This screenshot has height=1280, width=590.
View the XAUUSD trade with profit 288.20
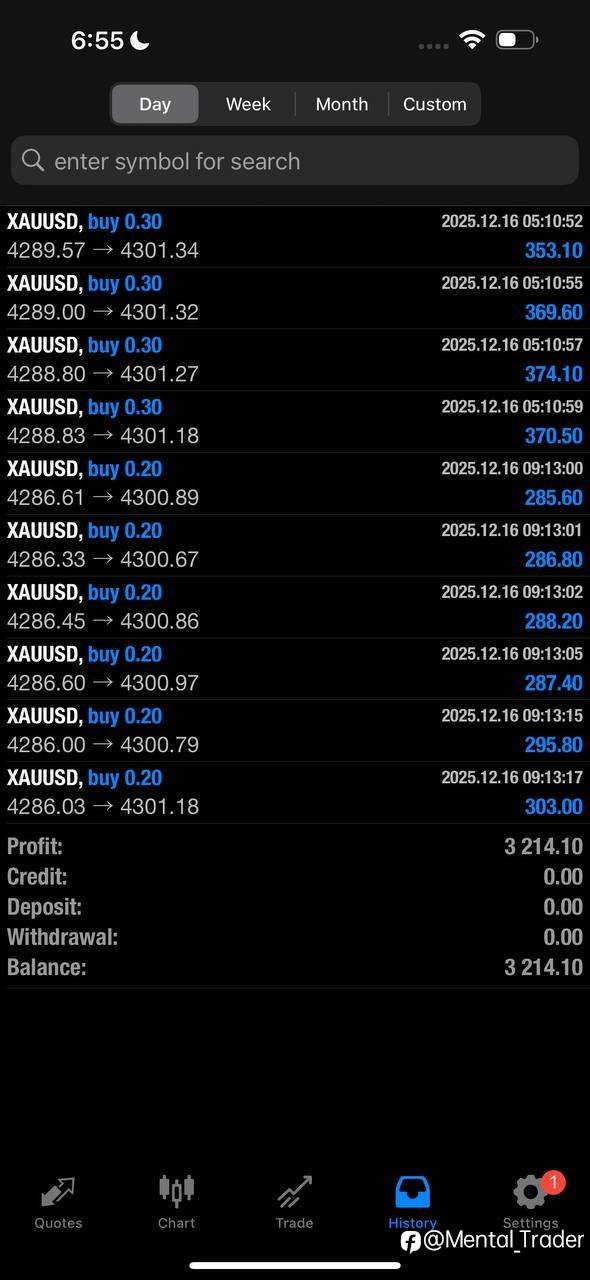(295, 608)
